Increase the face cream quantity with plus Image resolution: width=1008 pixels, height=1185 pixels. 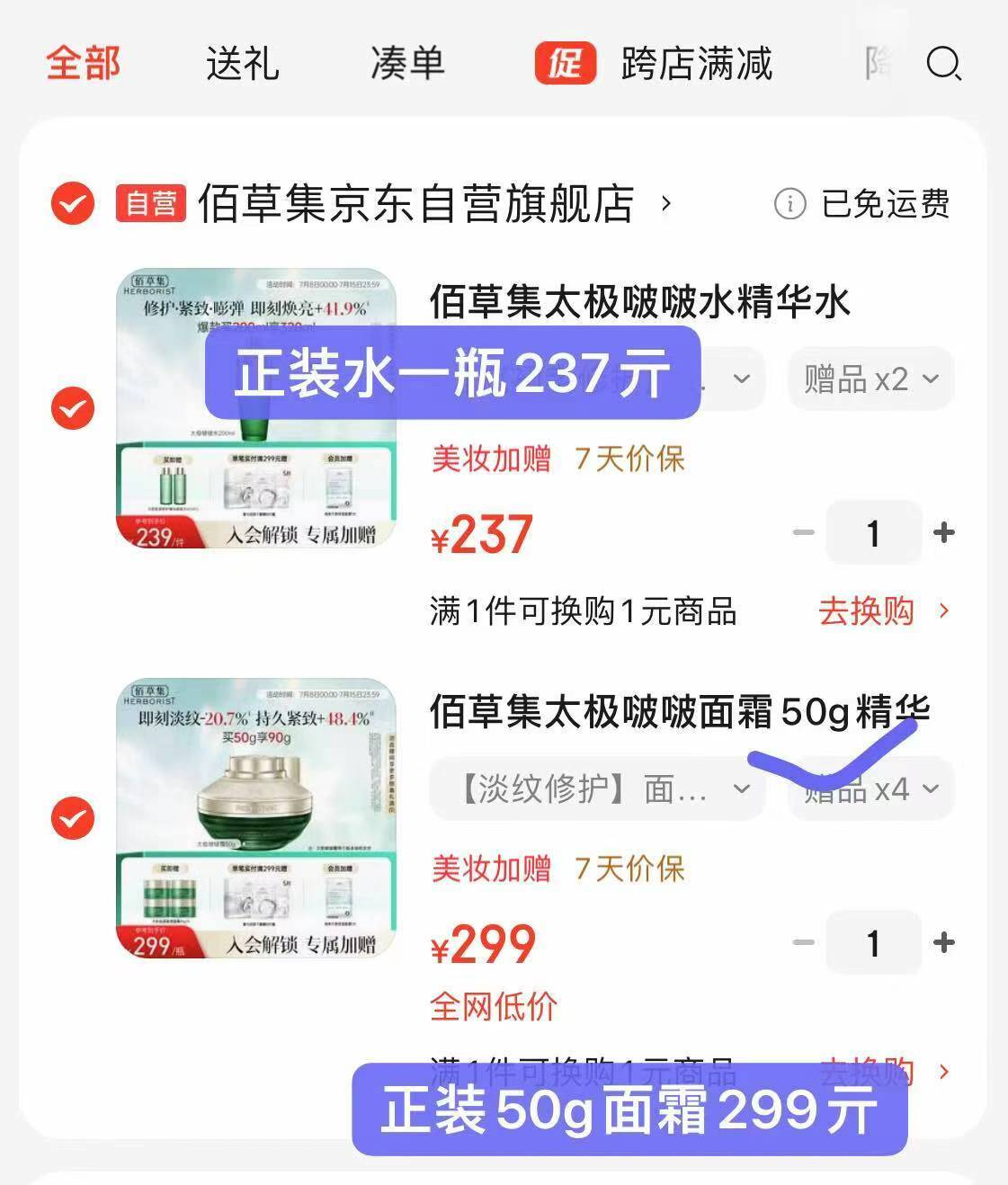click(x=944, y=942)
